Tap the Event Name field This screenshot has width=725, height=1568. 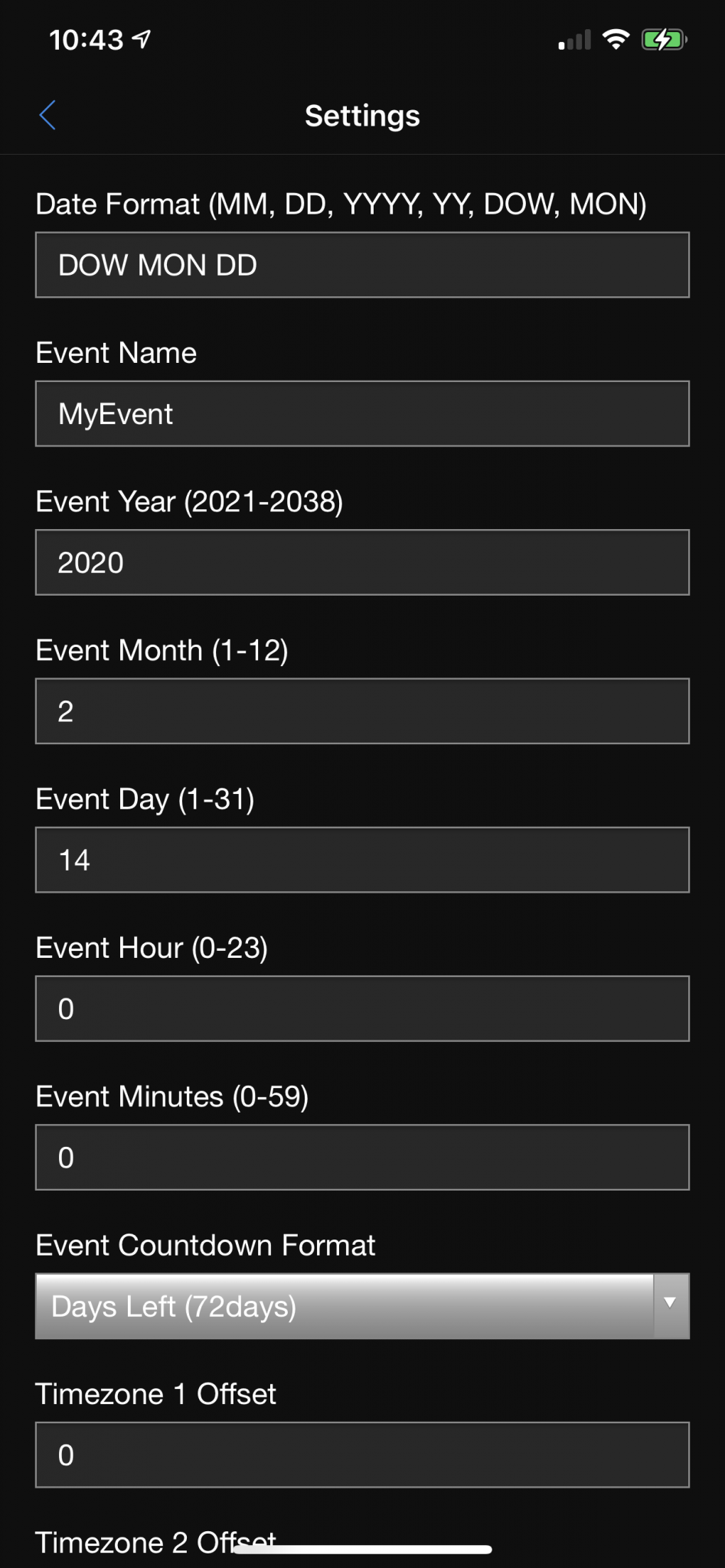(362, 413)
